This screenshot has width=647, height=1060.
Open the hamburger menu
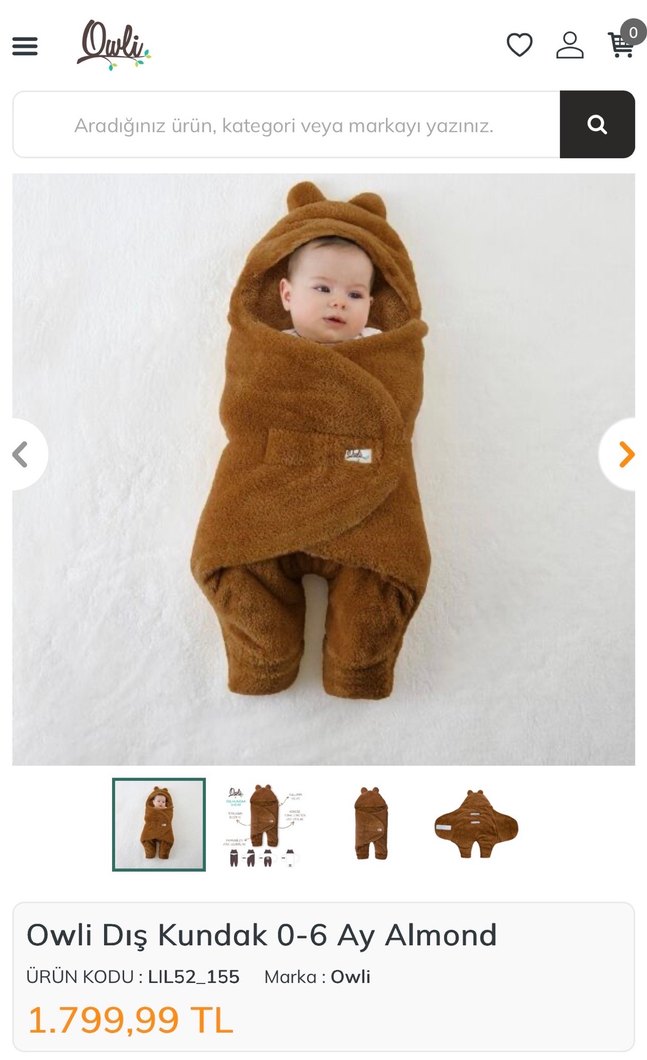pyautogui.click(x=25, y=46)
